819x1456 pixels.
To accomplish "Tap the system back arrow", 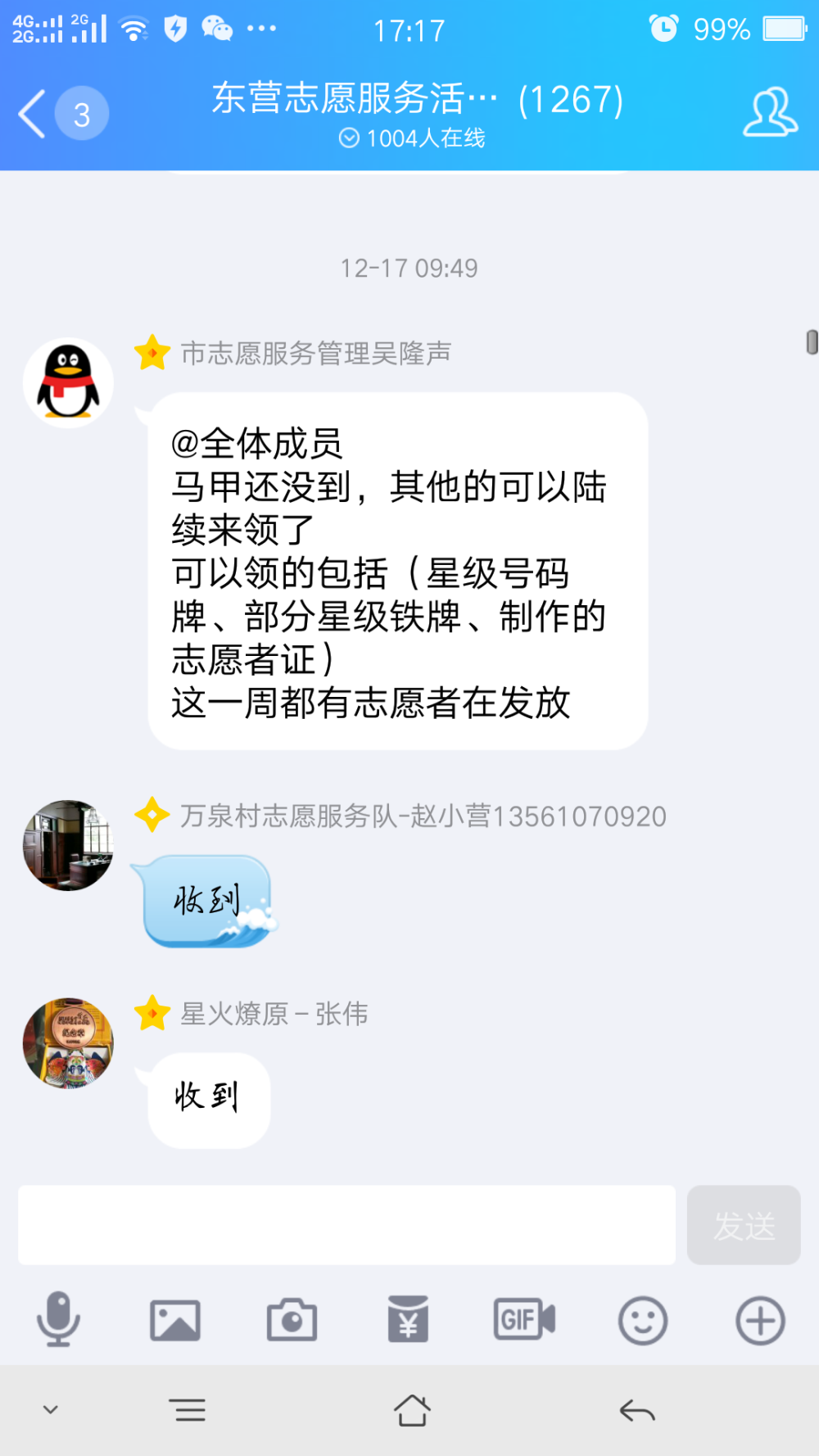I will (x=637, y=1410).
